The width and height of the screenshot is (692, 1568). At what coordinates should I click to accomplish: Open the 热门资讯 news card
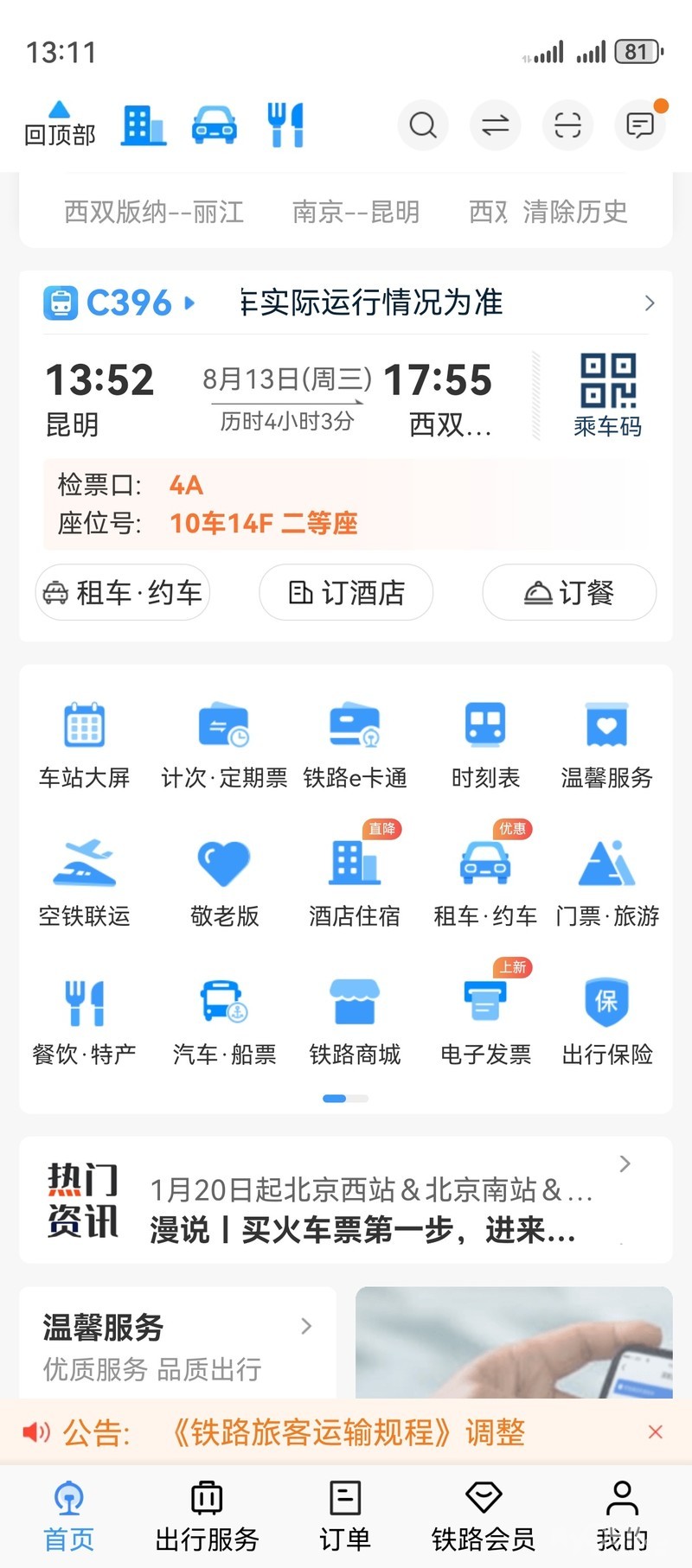pos(346,1201)
